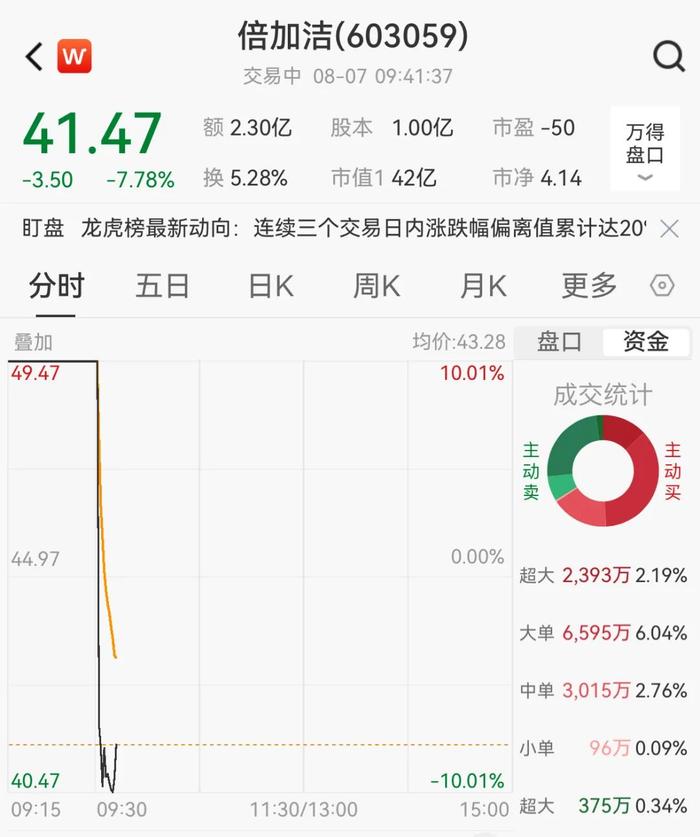Screen dimensions: 700x837
Task: Show the 月K chart tab
Action: coord(483,286)
